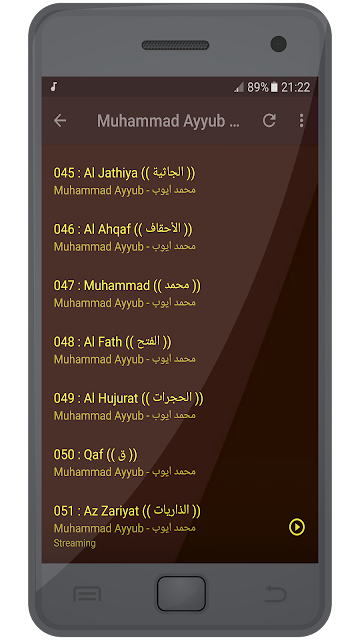Open the overflow menu

pyautogui.click(x=301, y=120)
